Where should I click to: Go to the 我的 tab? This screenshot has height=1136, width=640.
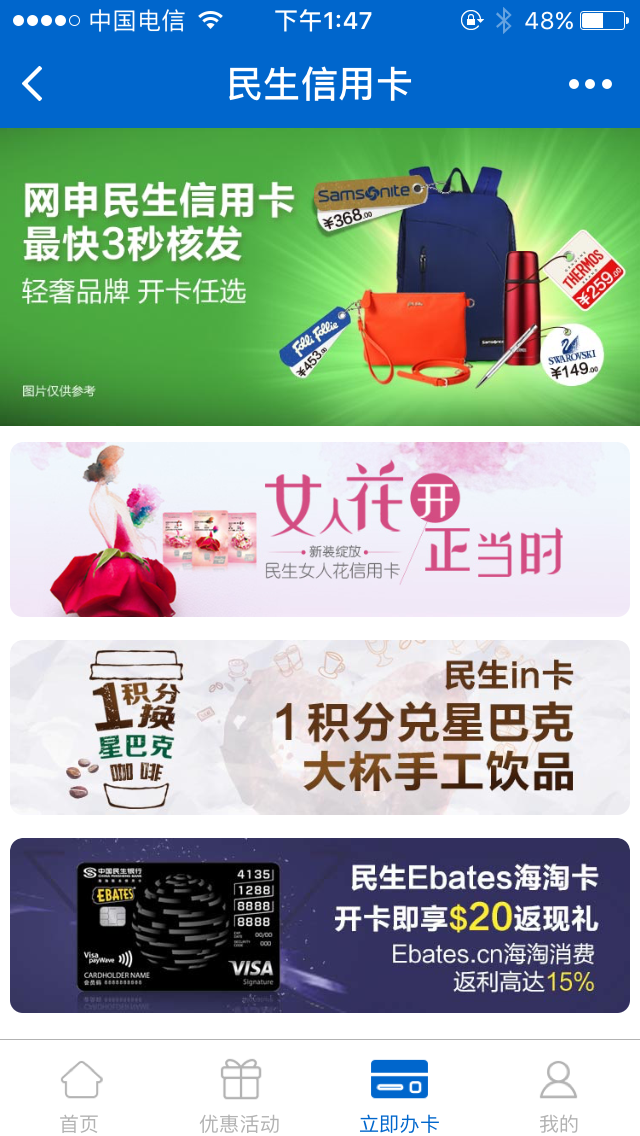click(558, 1095)
